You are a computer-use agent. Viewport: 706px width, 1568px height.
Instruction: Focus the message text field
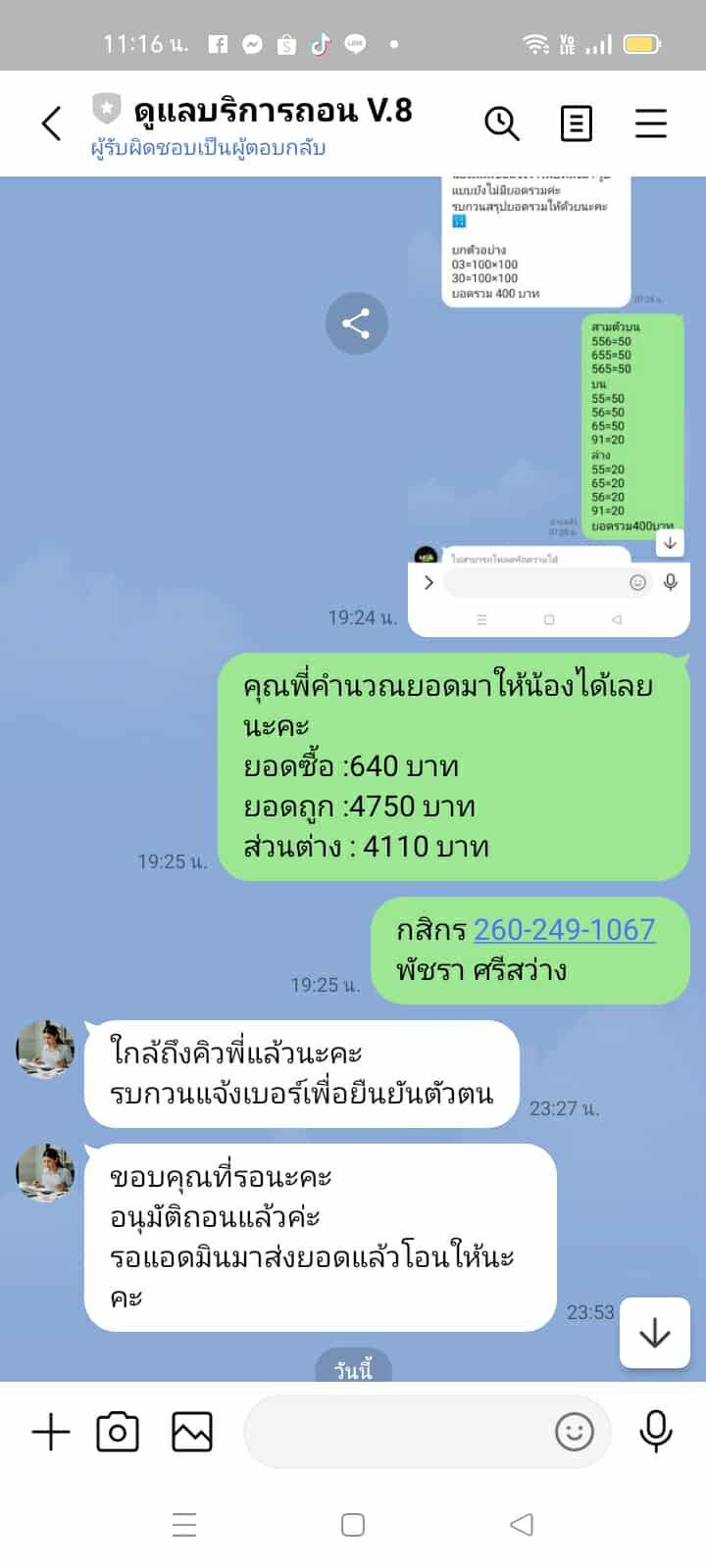click(x=392, y=1433)
